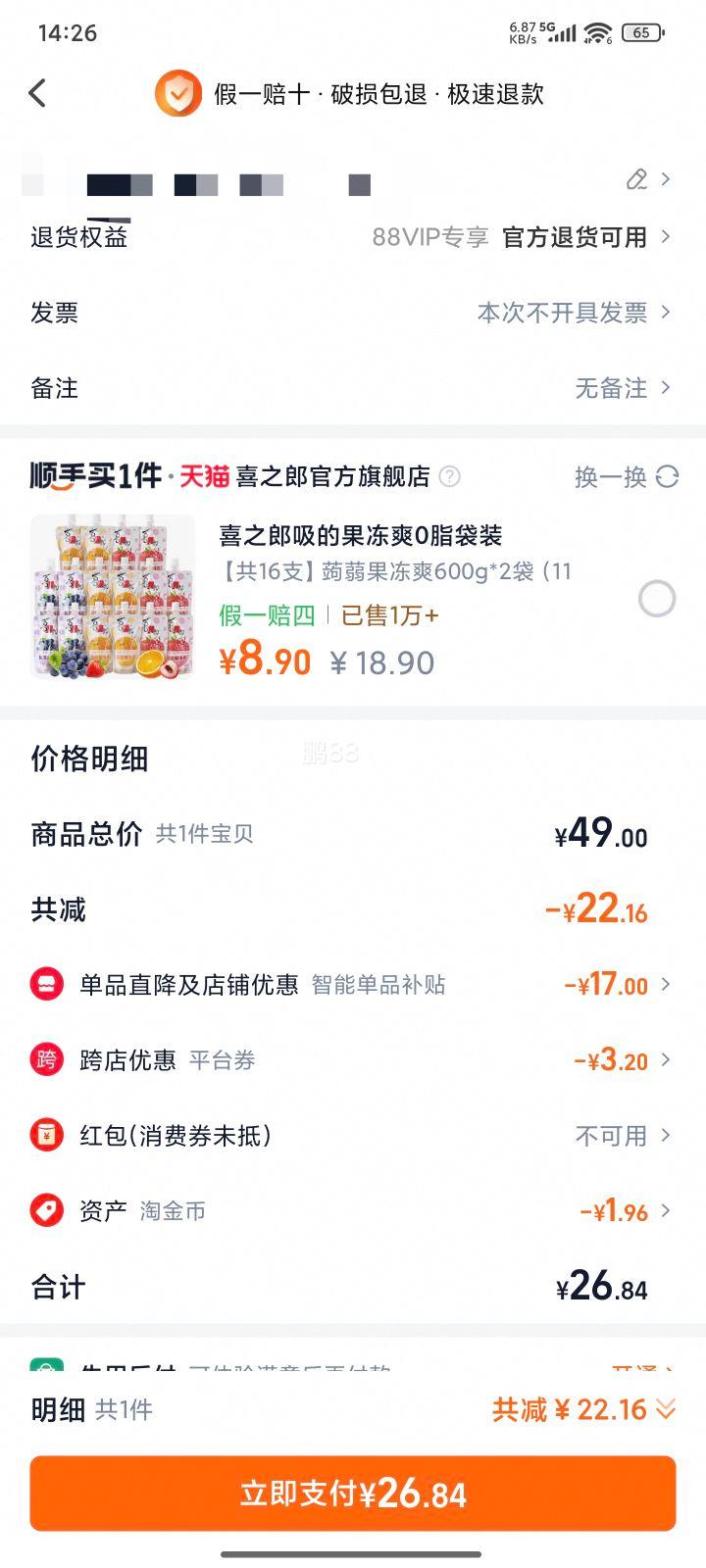Open the 退货权益 row
The image size is (706, 1568).
(353, 237)
